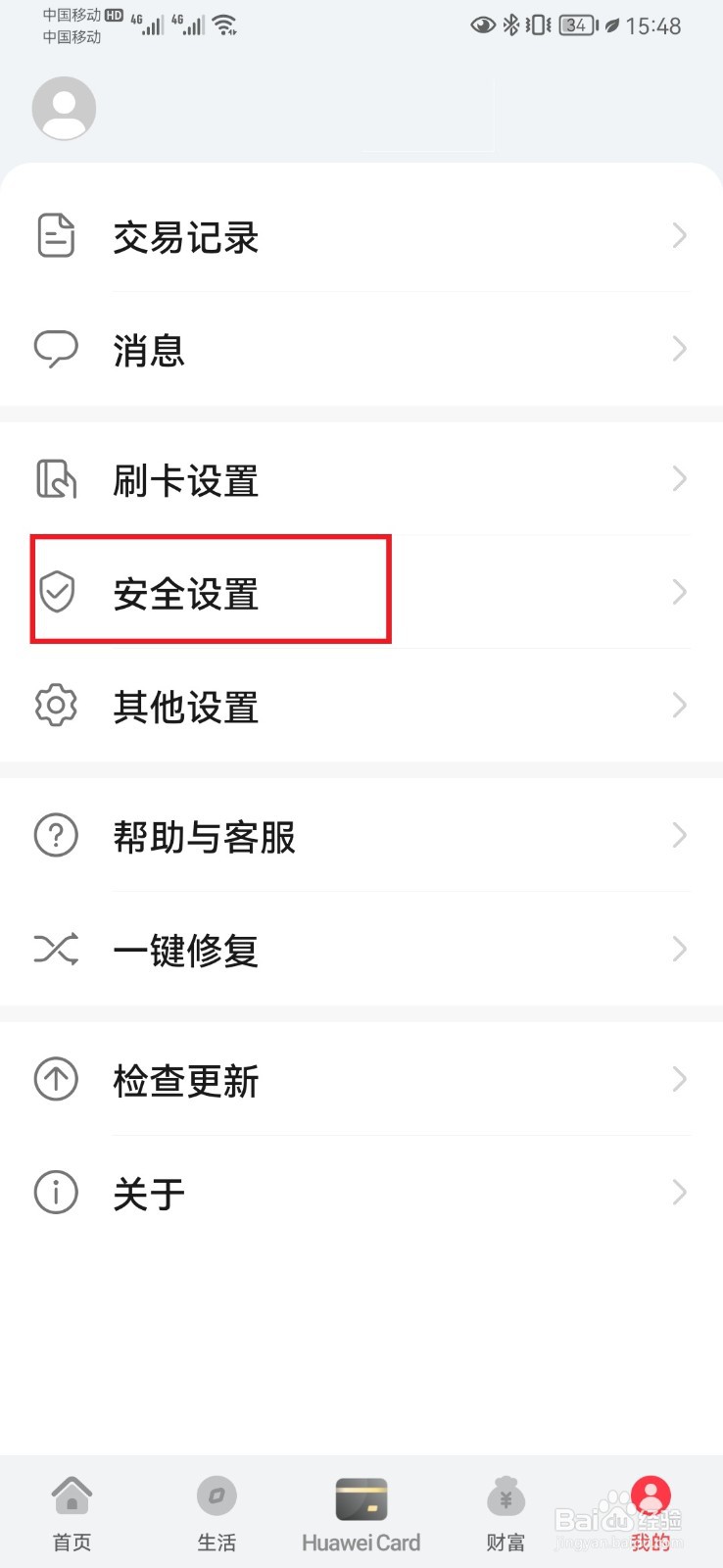Tap the profile avatar at the top

(x=64, y=108)
